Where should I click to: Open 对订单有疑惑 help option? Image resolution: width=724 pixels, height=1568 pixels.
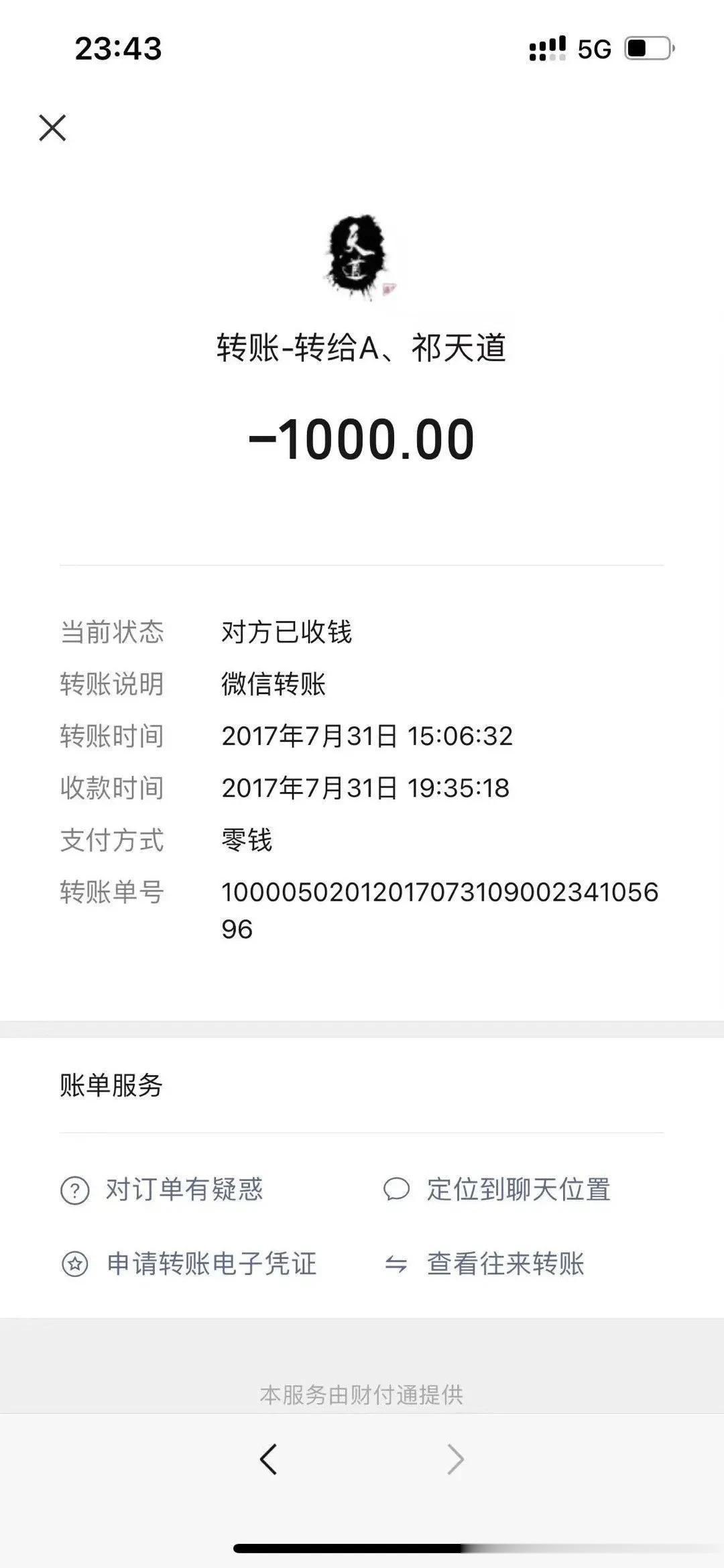(162, 1189)
